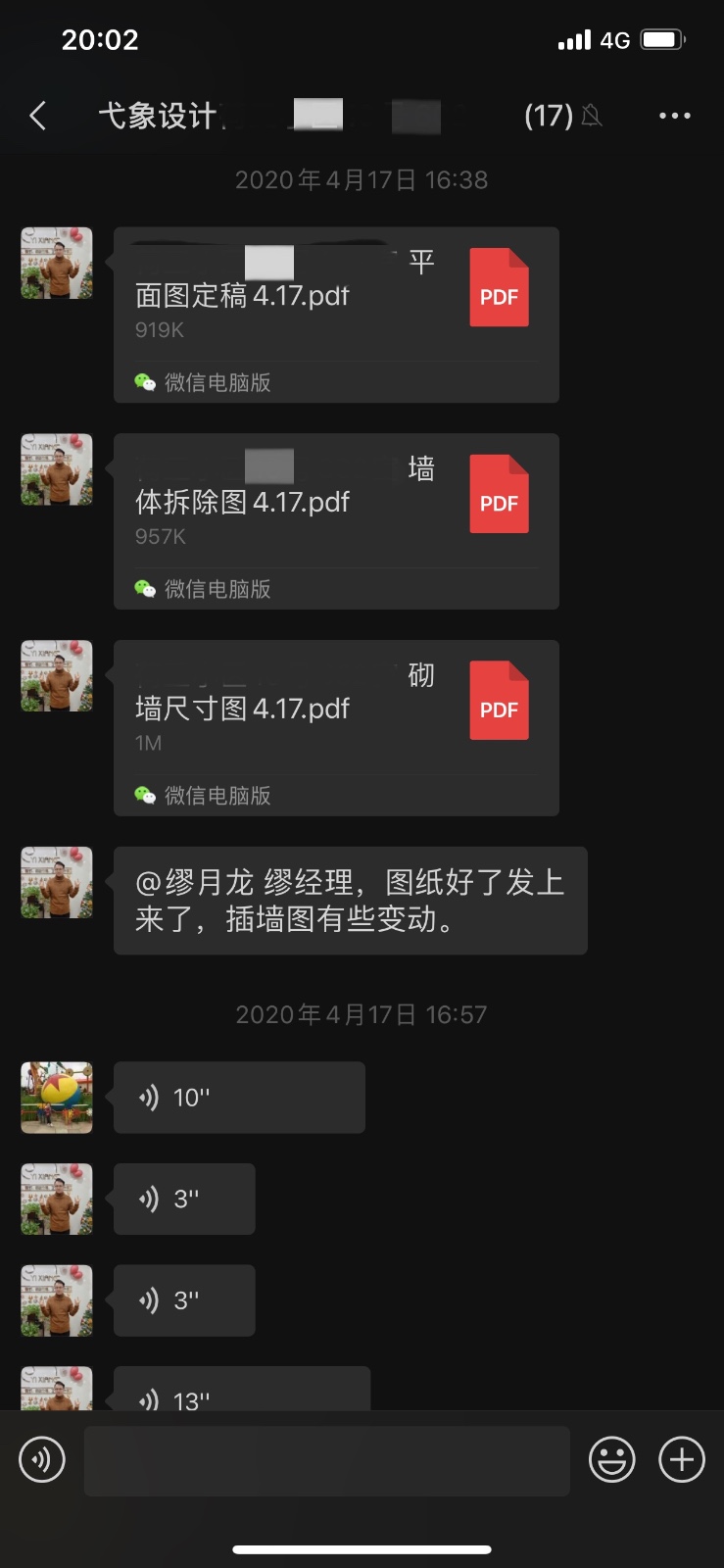Go back to the chat list
The image size is (724, 1568).
tap(37, 116)
